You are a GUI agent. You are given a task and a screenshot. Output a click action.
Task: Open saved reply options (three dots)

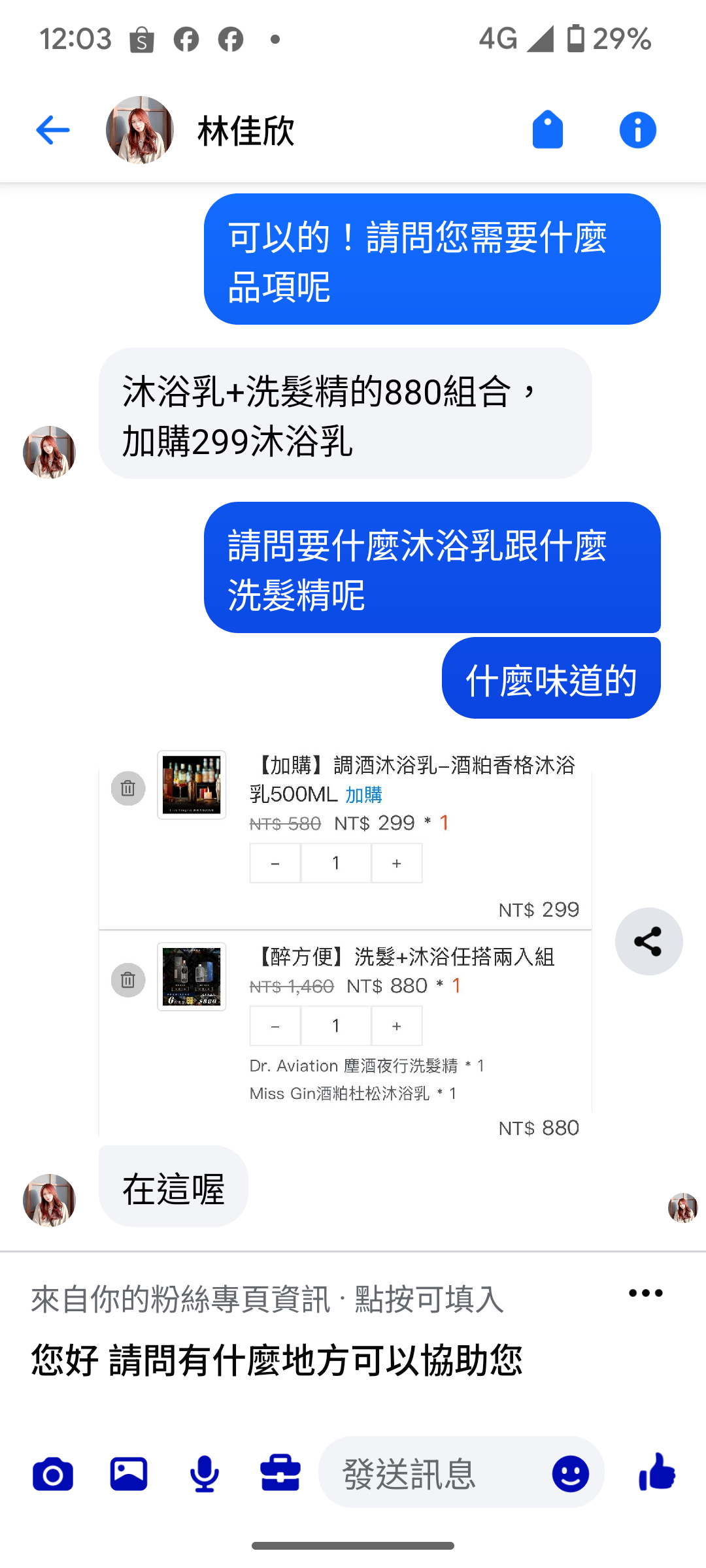[x=645, y=1293]
